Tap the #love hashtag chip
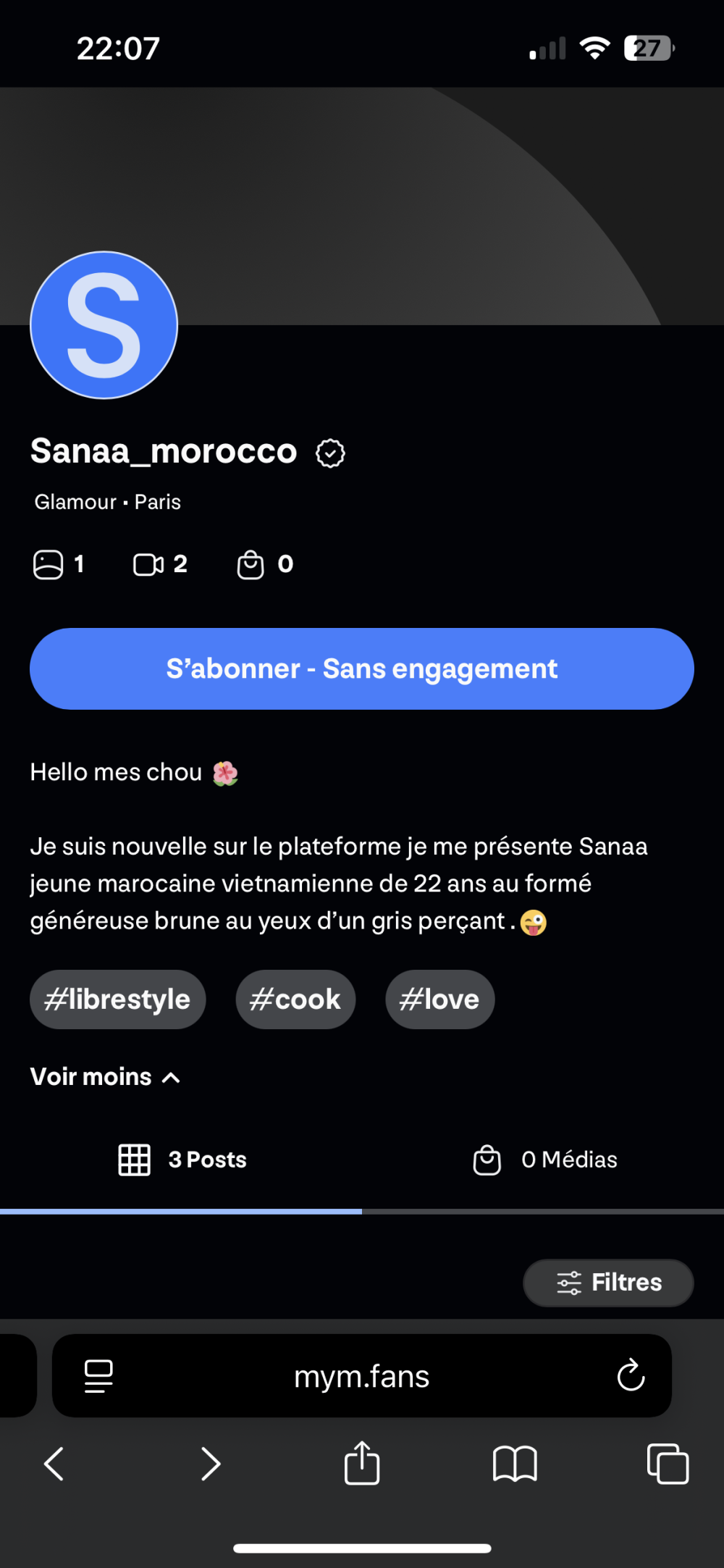 point(439,999)
